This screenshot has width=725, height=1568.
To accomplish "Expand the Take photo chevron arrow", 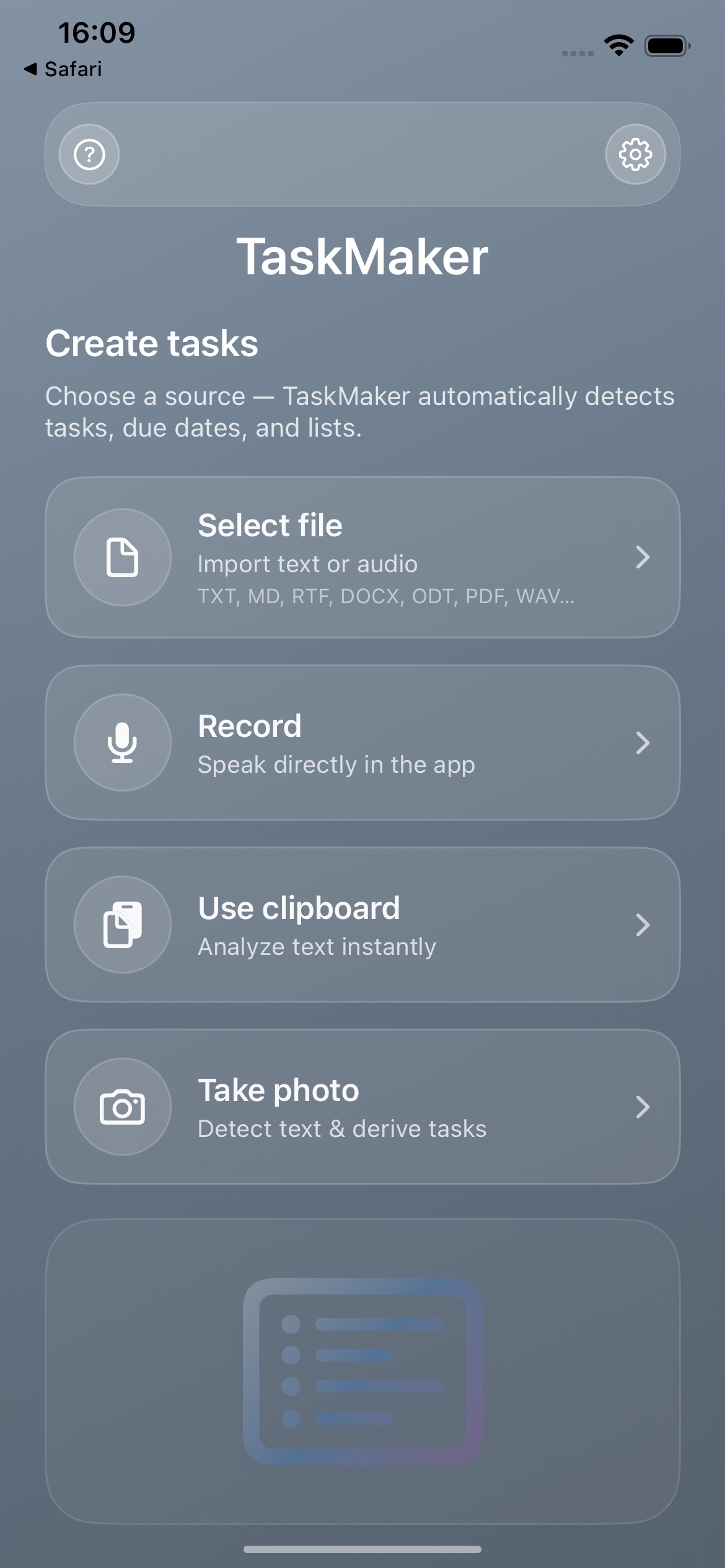I will coord(643,1107).
